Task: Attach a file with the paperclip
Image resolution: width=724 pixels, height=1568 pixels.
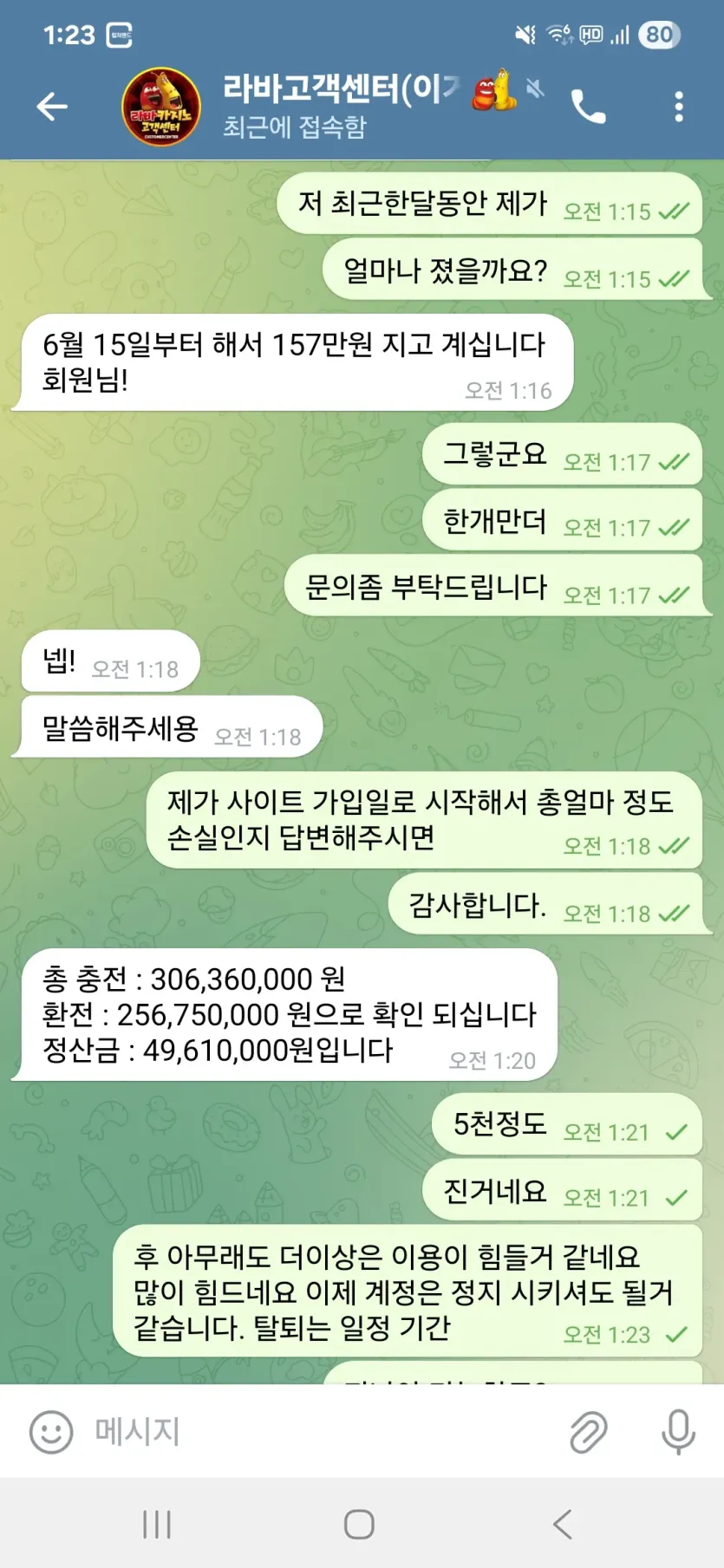Action: [x=589, y=1431]
